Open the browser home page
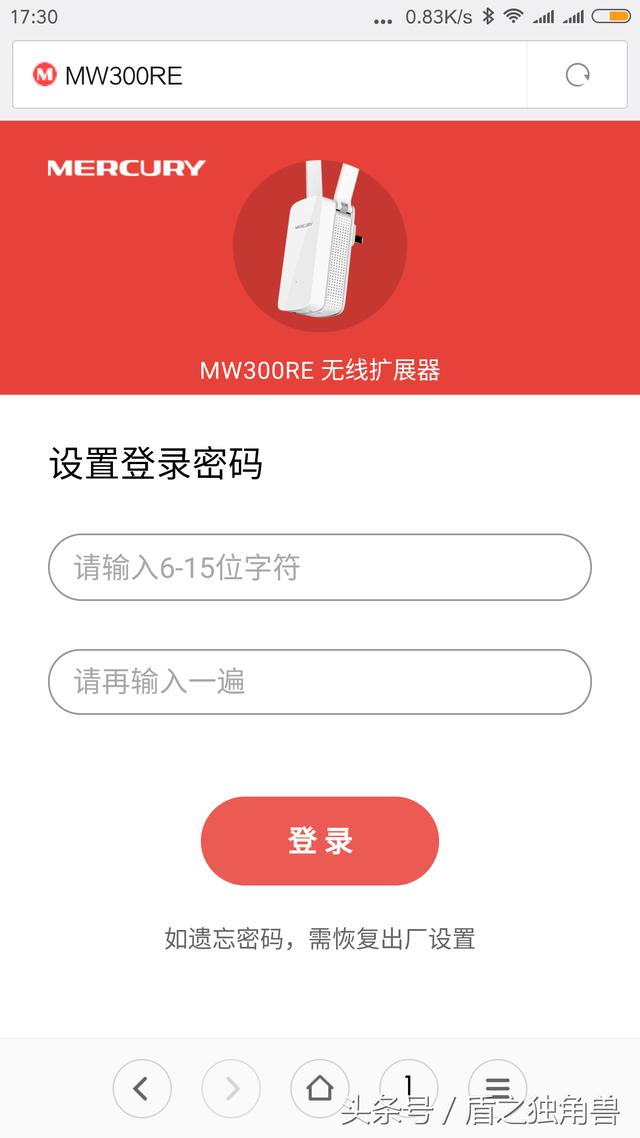The image size is (640, 1138). (319, 1088)
